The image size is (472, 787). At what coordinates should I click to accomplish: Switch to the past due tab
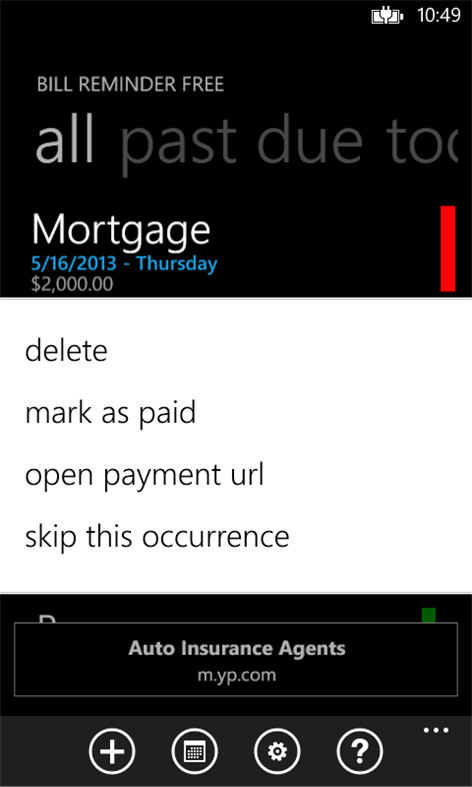point(242,141)
